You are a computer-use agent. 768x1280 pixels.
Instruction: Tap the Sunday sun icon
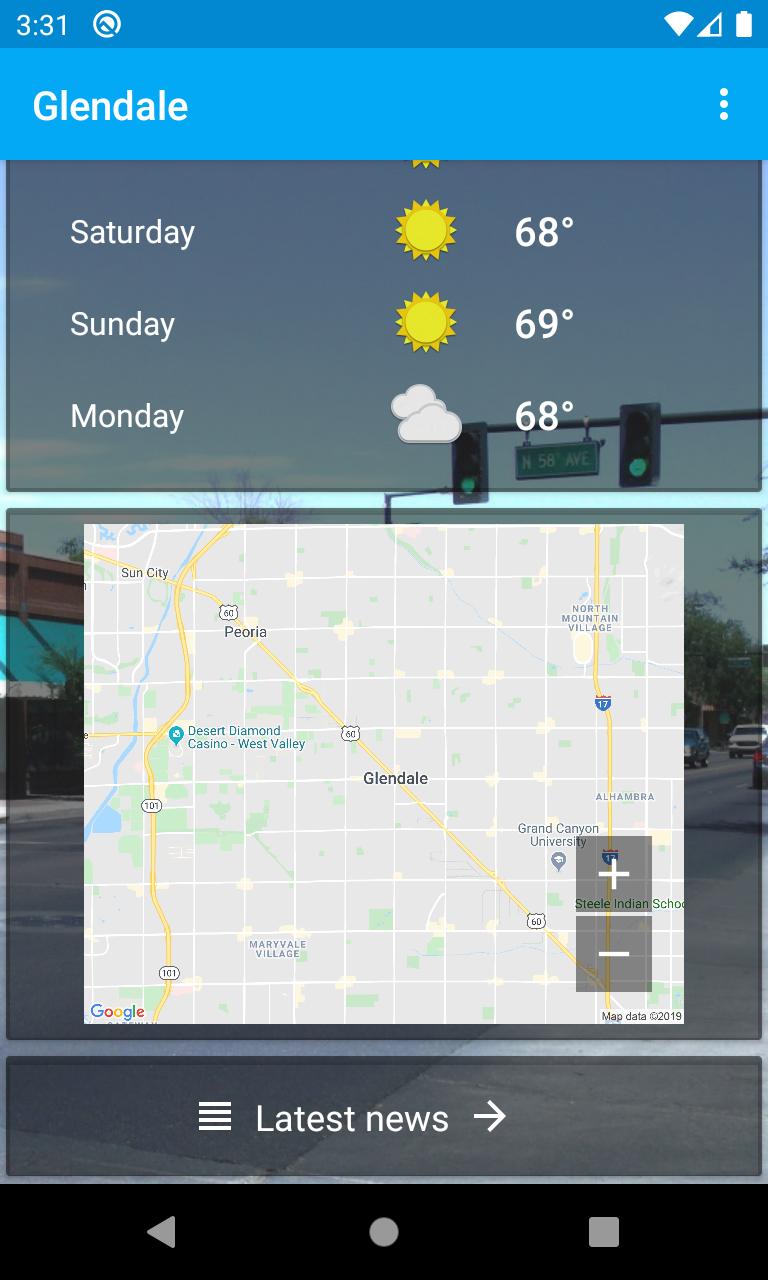[x=425, y=323]
